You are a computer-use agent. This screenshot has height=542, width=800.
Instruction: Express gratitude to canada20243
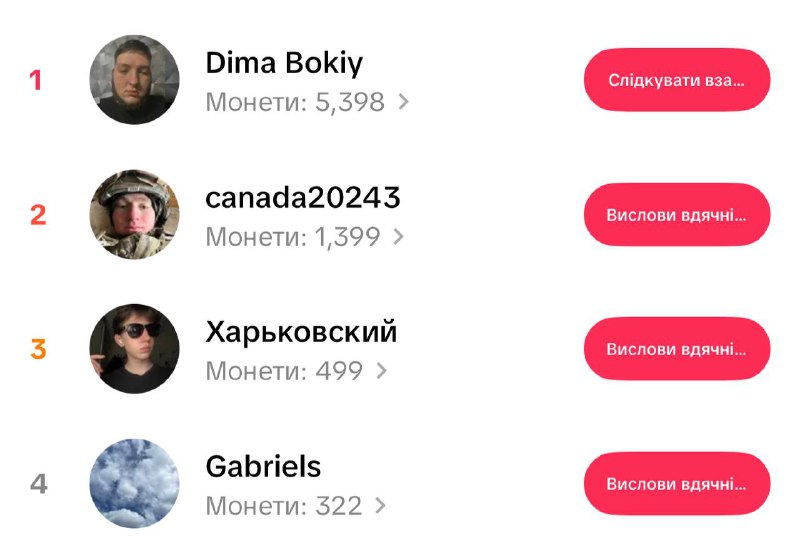click(x=676, y=214)
